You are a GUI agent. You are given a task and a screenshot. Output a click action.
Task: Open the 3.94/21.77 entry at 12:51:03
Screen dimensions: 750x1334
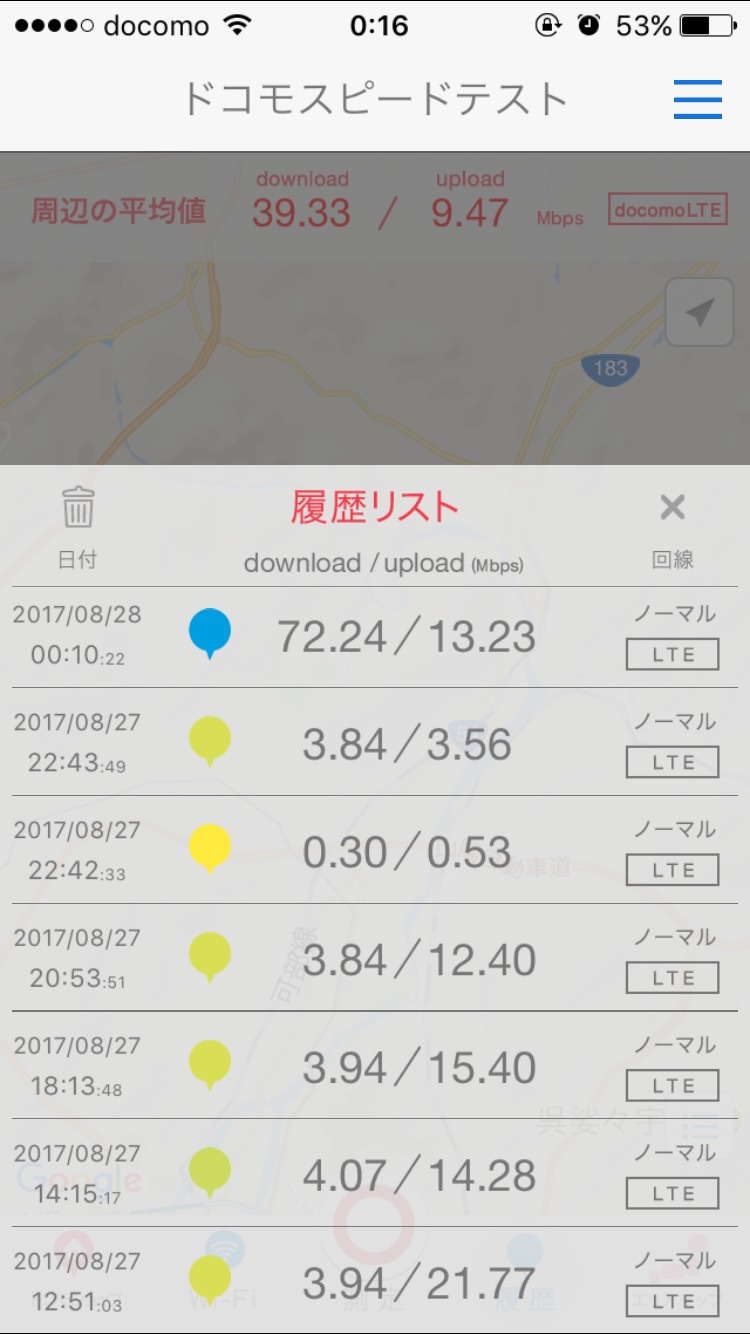tap(375, 1281)
